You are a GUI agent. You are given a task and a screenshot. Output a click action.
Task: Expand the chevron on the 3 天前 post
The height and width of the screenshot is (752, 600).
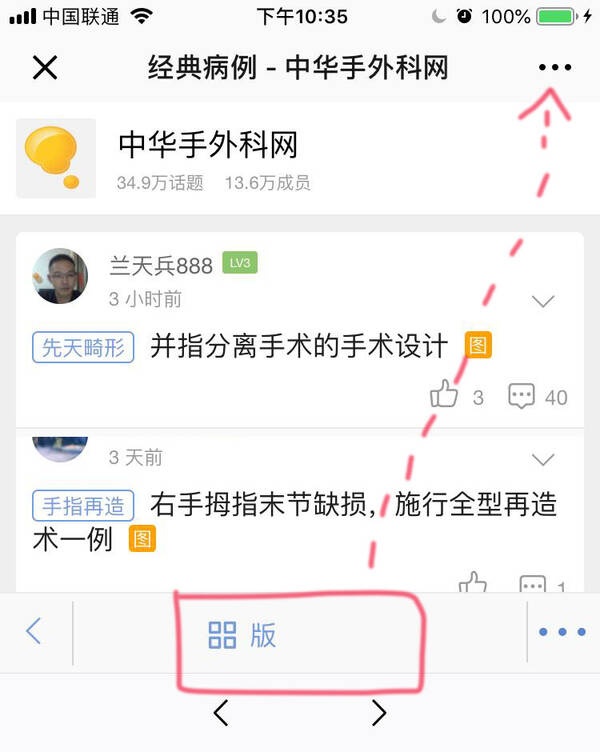[543, 459]
